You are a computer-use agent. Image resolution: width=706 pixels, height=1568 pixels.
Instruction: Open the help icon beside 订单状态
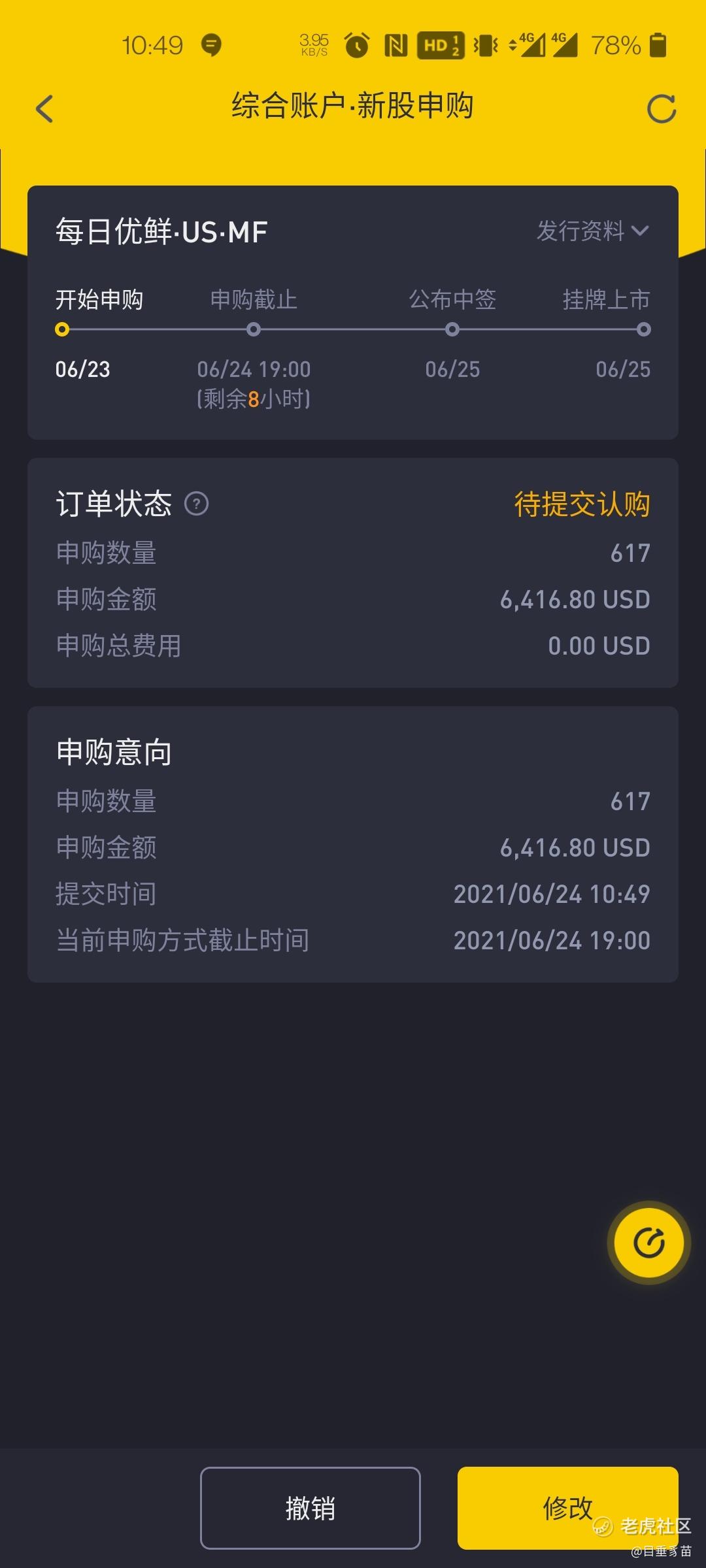pos(197,504)
